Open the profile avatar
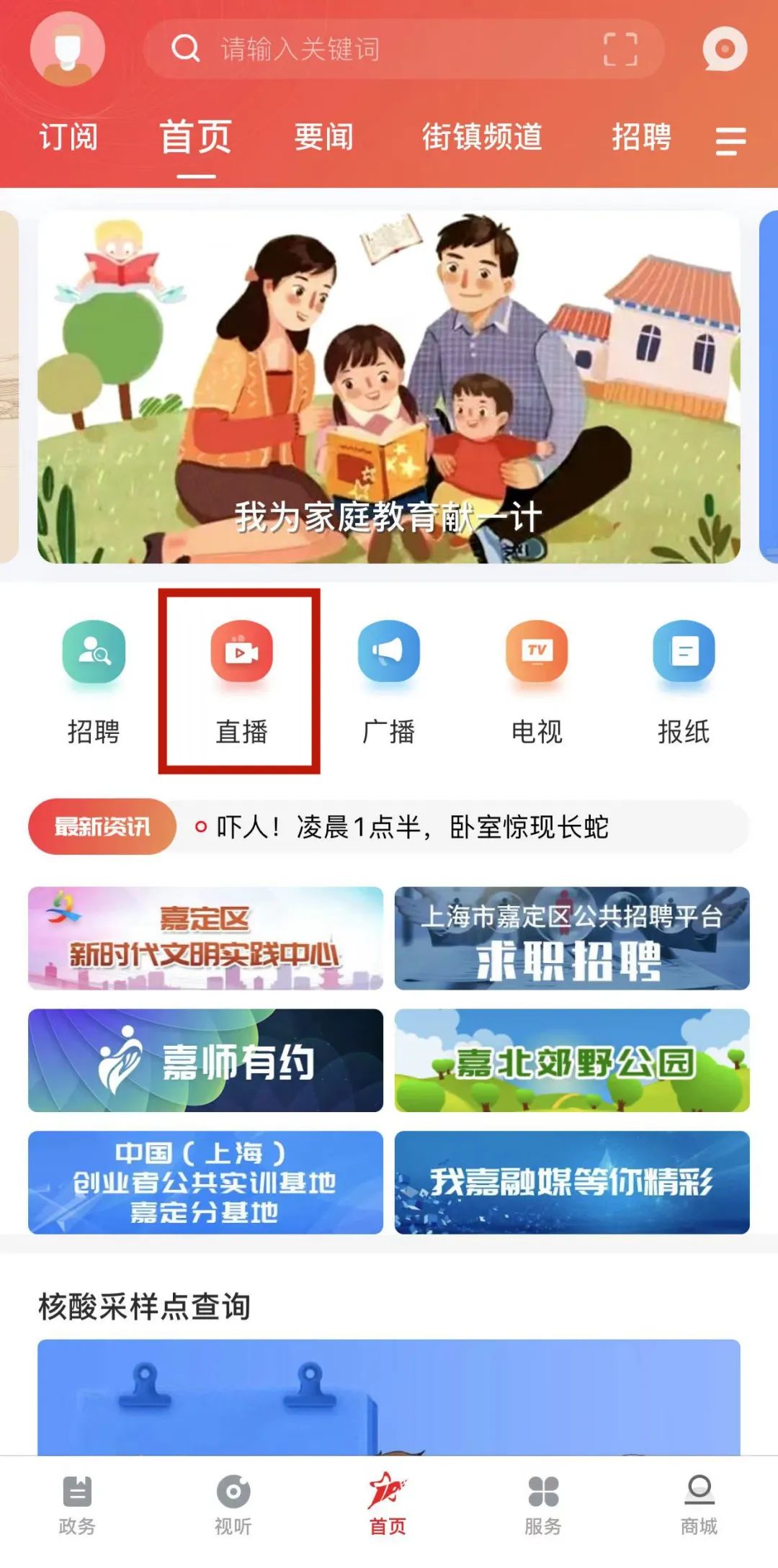 68,49
